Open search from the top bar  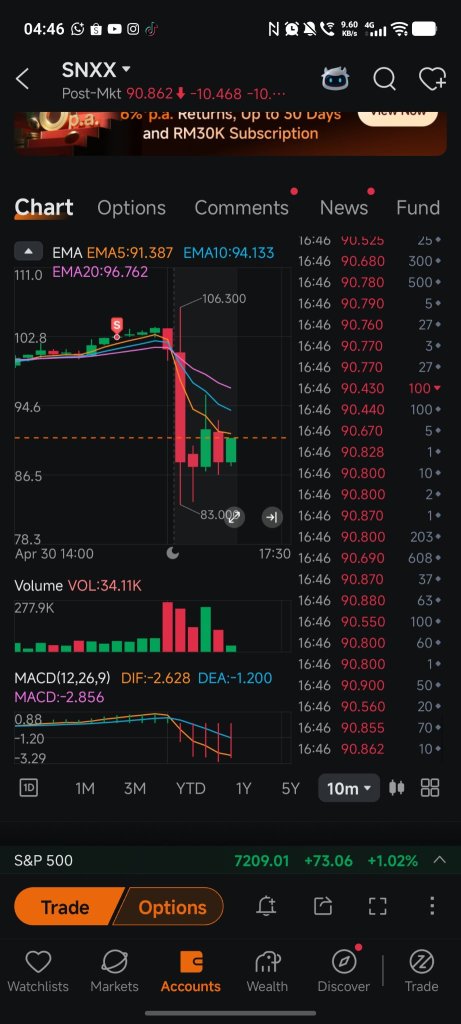pyautogui.click(x=384, y=79)
